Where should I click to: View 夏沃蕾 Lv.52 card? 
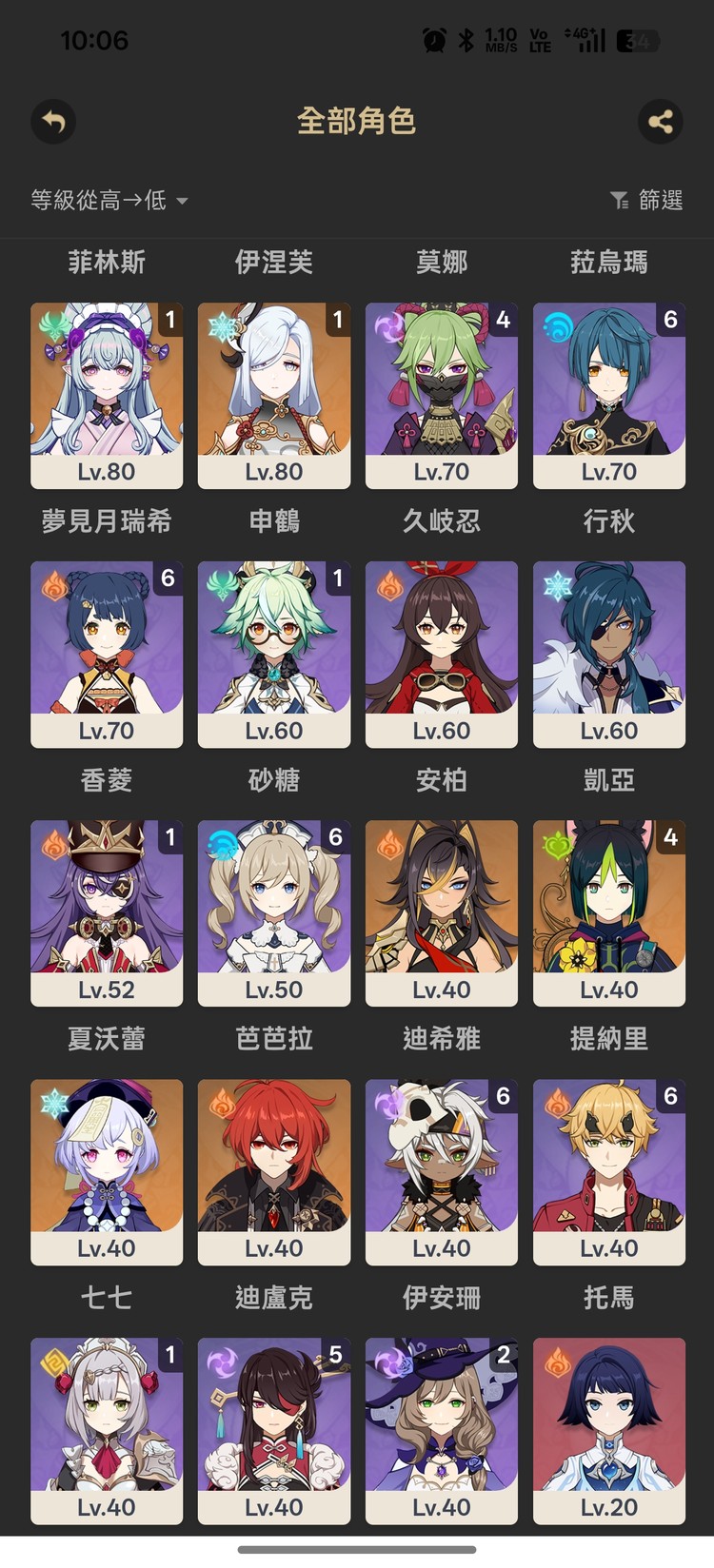[x=107, y=912]
